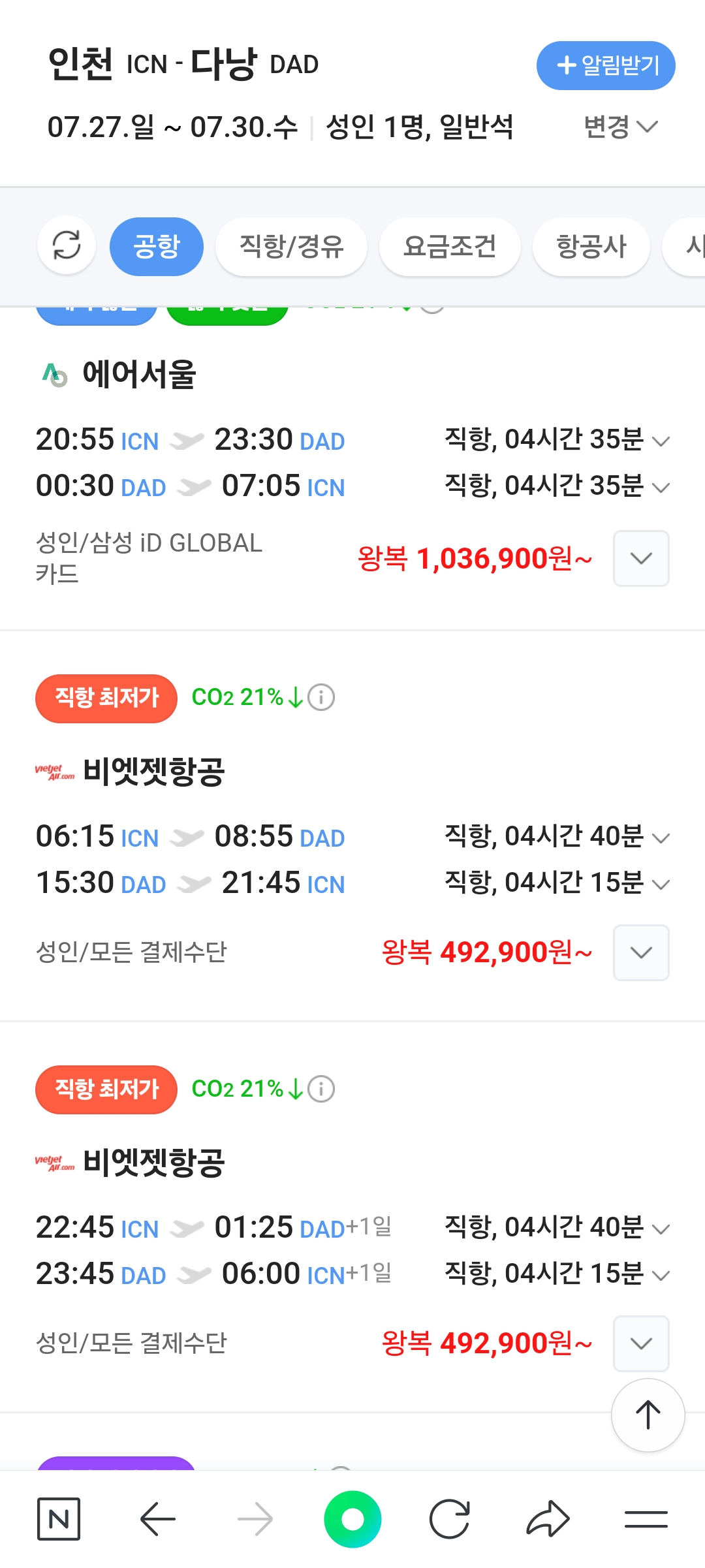Viewport: 705px width, 1568px height.
Task: Expand fare options for the 06:15 비엣젯항공 flight
Action: [641, 952]
